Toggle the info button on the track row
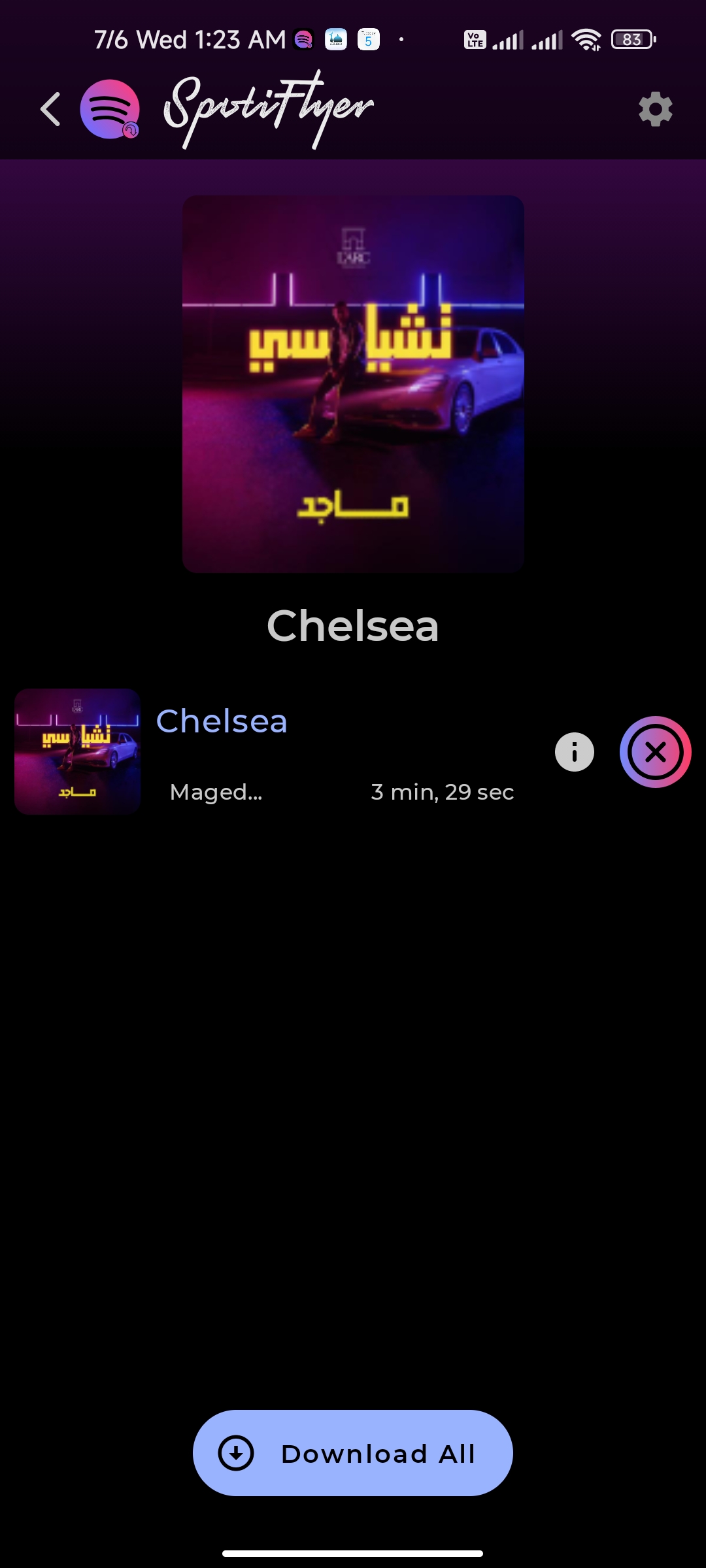The height and width of the screenshot is (1568, 706). pos(574,751)
